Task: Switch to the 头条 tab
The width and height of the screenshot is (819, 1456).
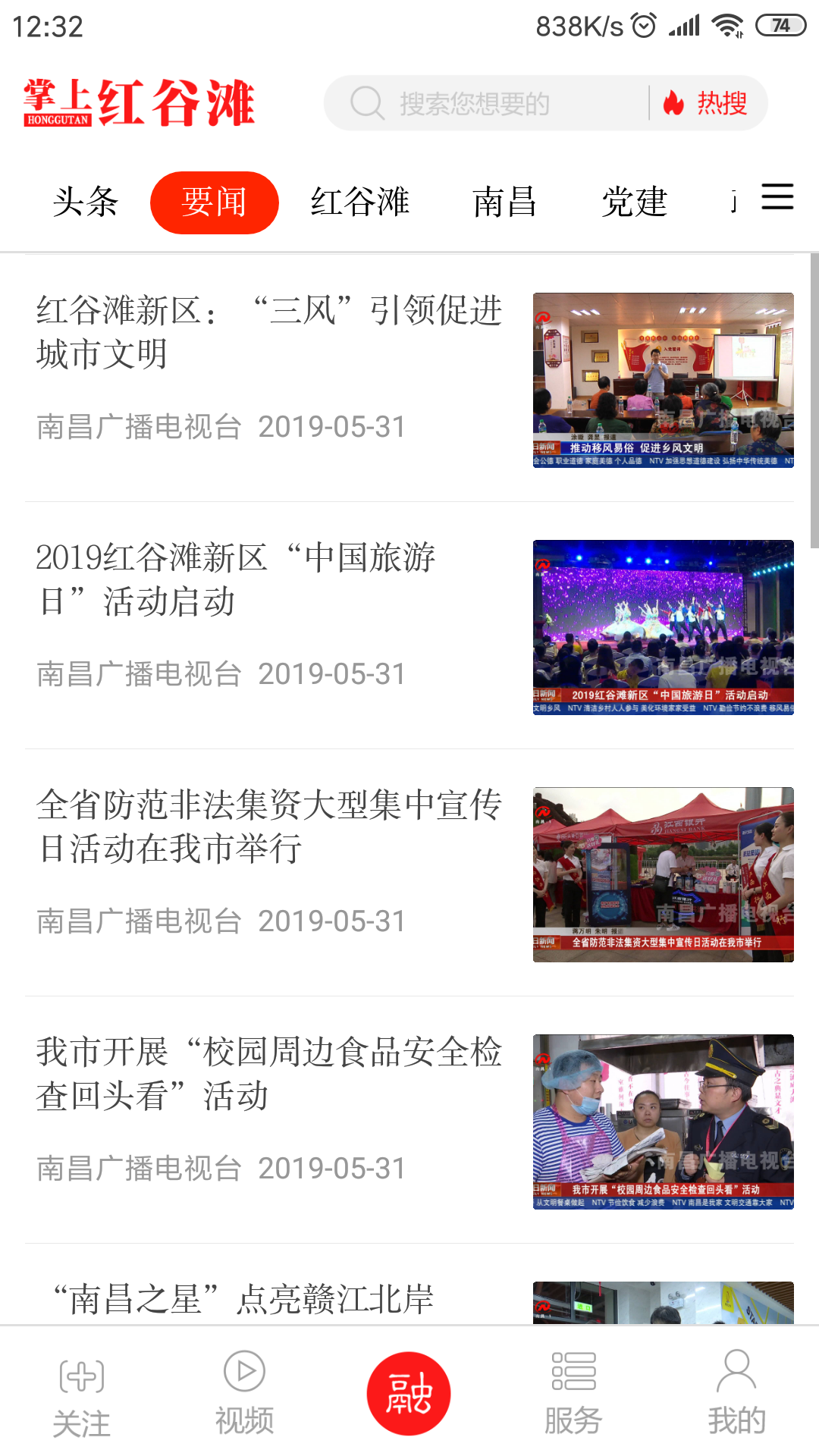Action: (83, 201)
